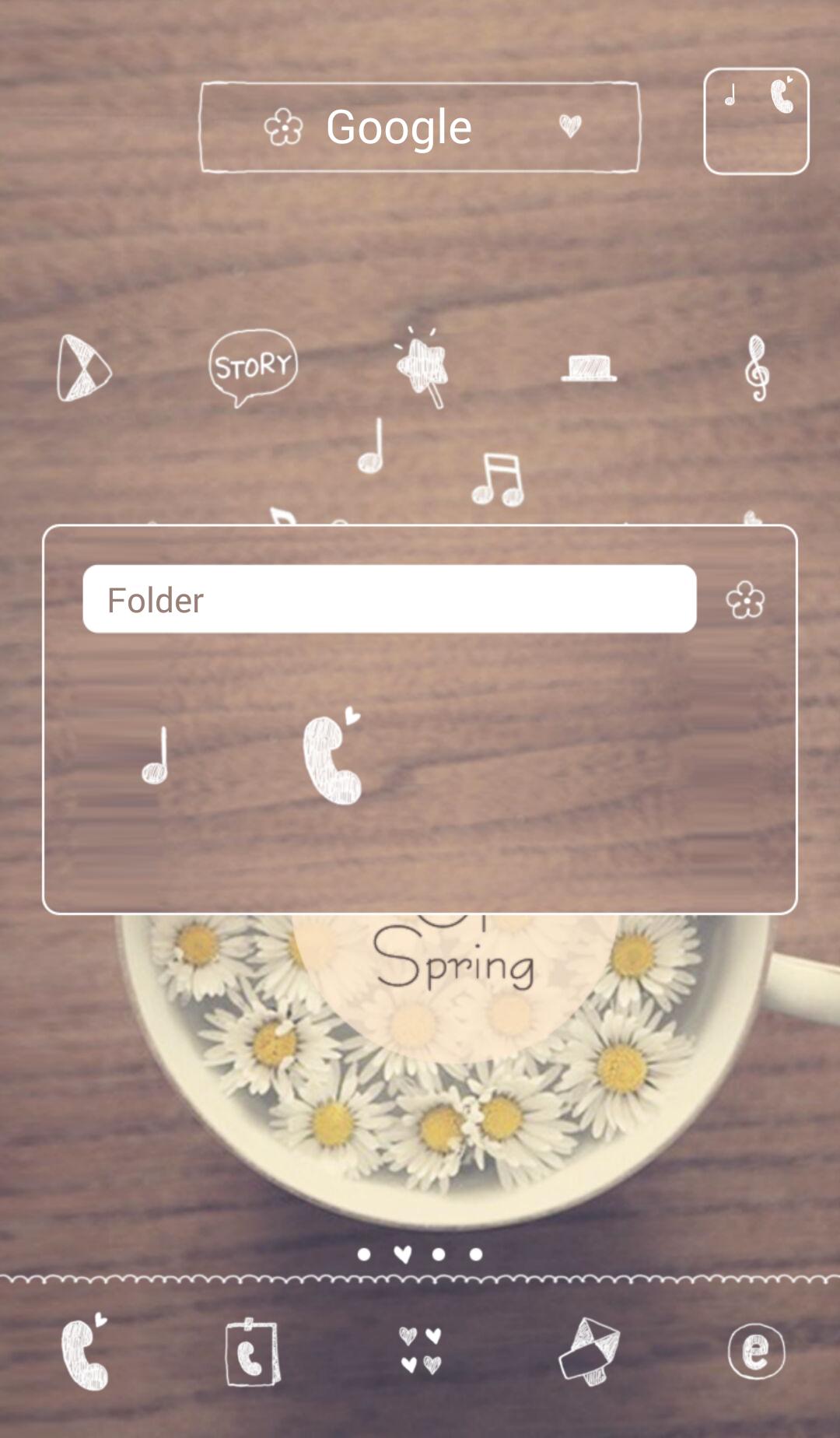This screenshot has width=840, height=1438.
Task: Tap the heart page indicator
Action: pyautogui.click(x=402, y=1254)
